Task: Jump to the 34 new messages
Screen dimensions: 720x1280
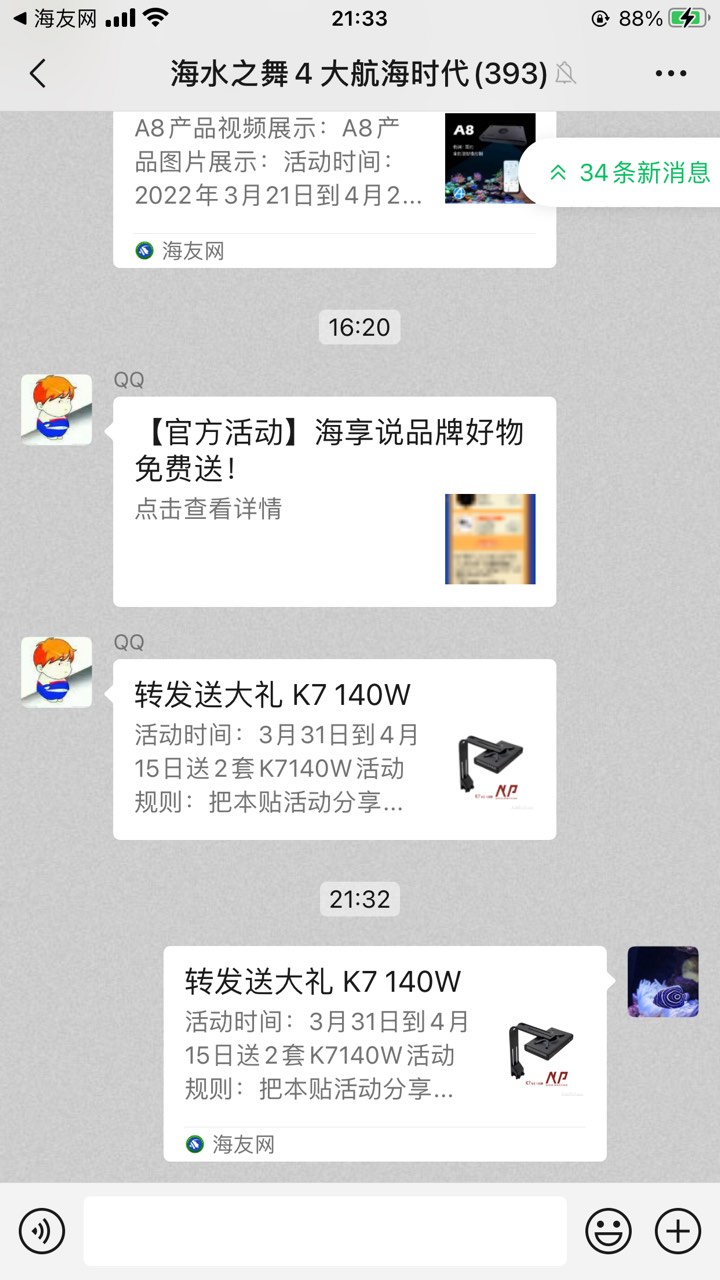Action: pyautogui.click(x=630, y=172)
